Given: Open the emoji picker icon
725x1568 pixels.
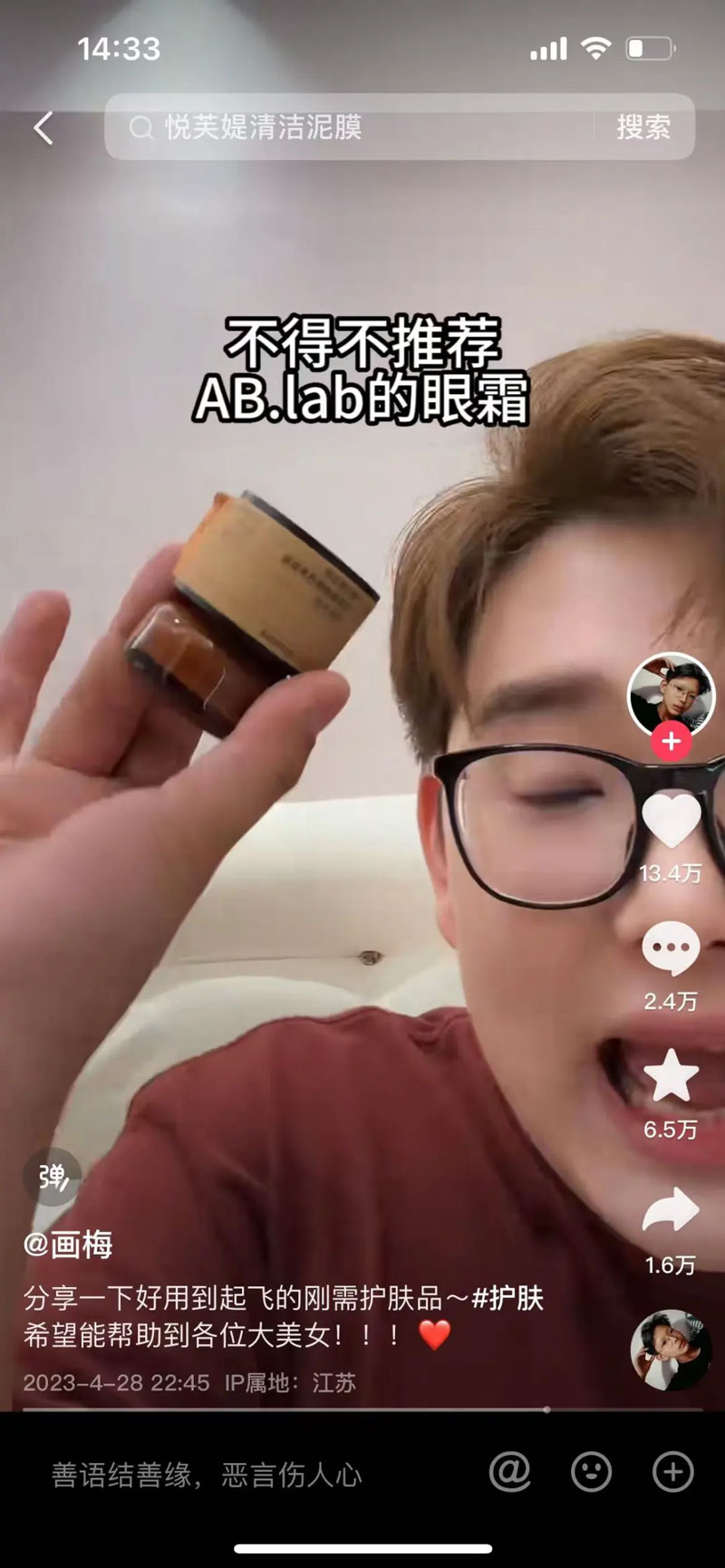Looking at the screenshot, I should pos(591,1473).
